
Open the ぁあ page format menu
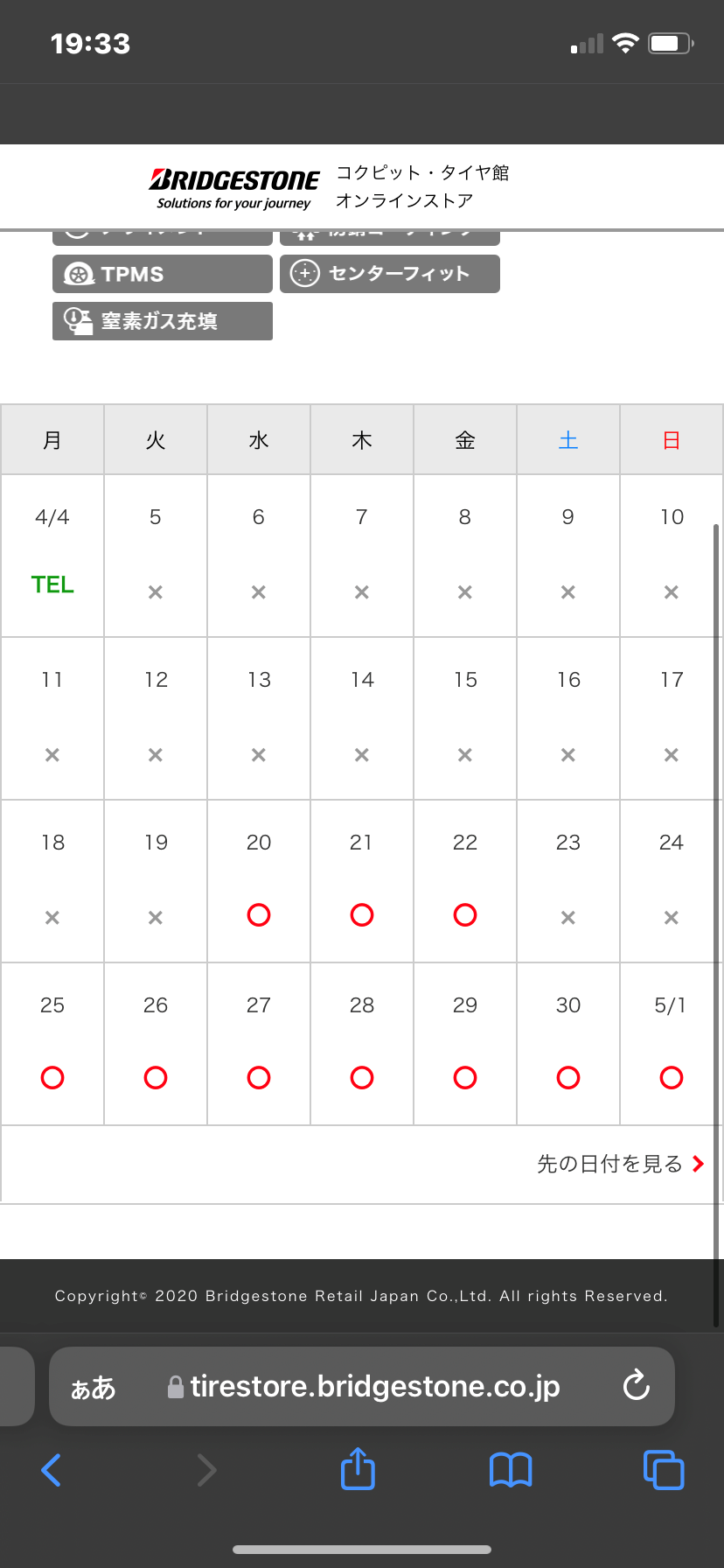[93, 1387]
